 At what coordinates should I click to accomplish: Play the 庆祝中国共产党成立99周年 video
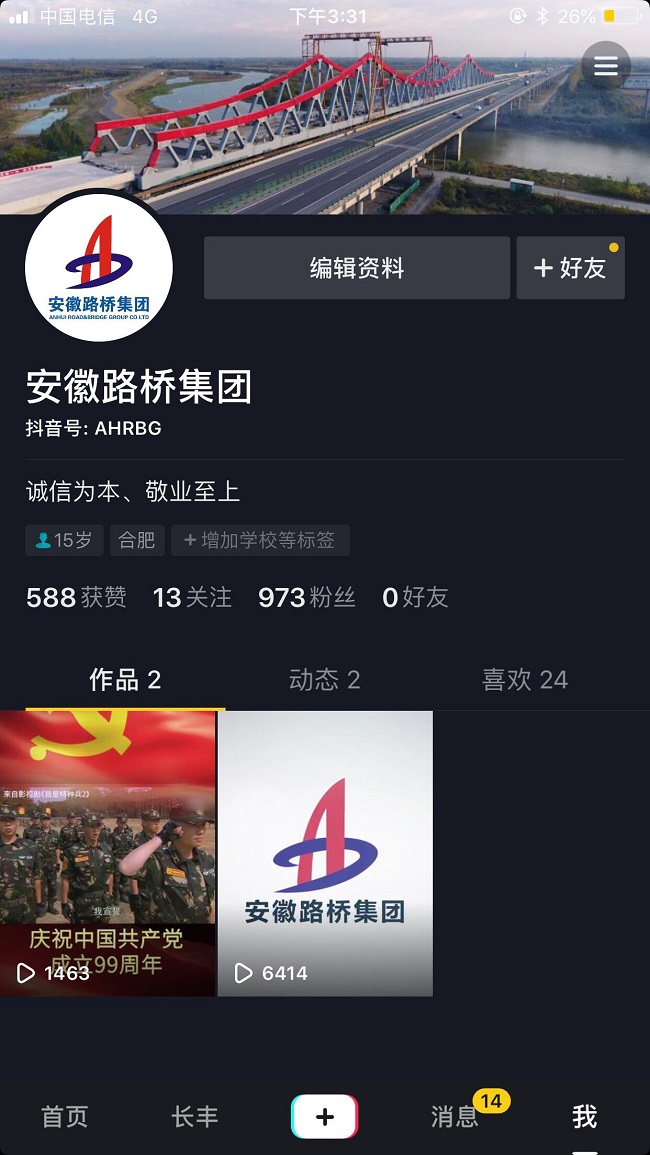tap(108, 853)
